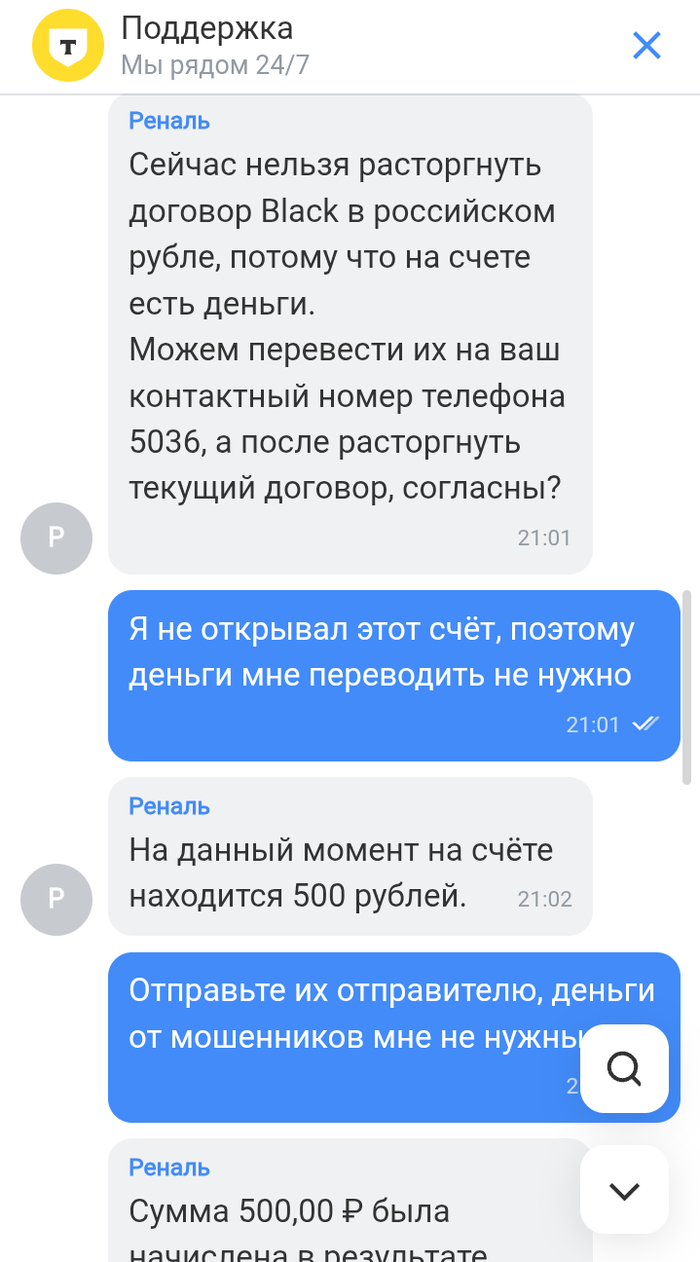Image resolution: width=700 pixels, height=1262 pixels.
Task: Open search within the chat
Action: pos(624,1069)
